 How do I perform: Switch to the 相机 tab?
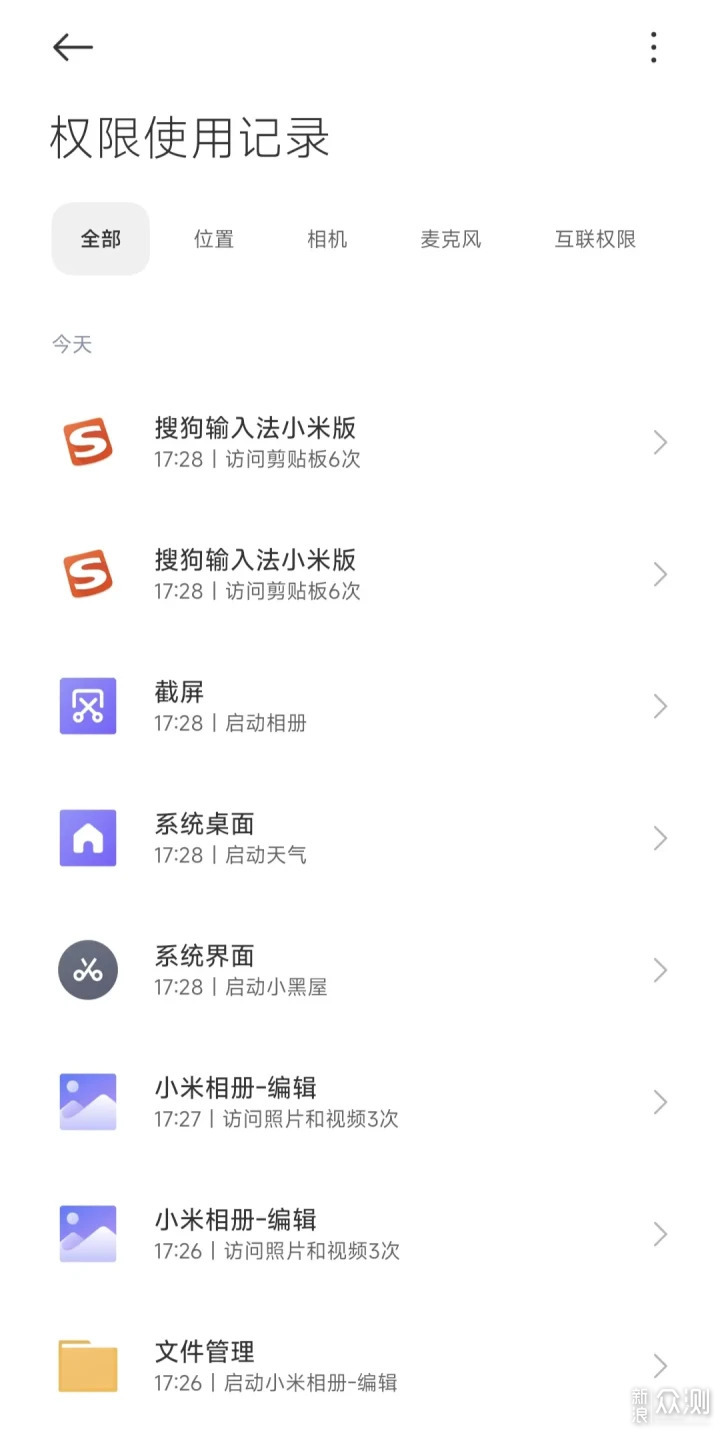327,239
